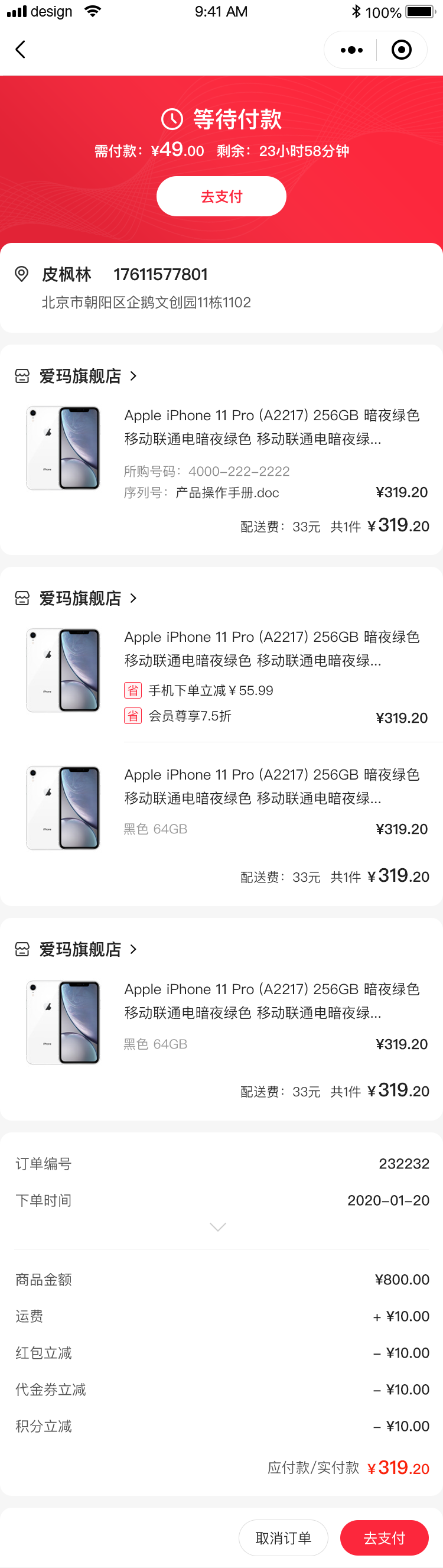The width and height of the screenshot is (443, 1568).
Task: Tap the white 去支付 button in the red banner
Action: click(x=221, y=196)
